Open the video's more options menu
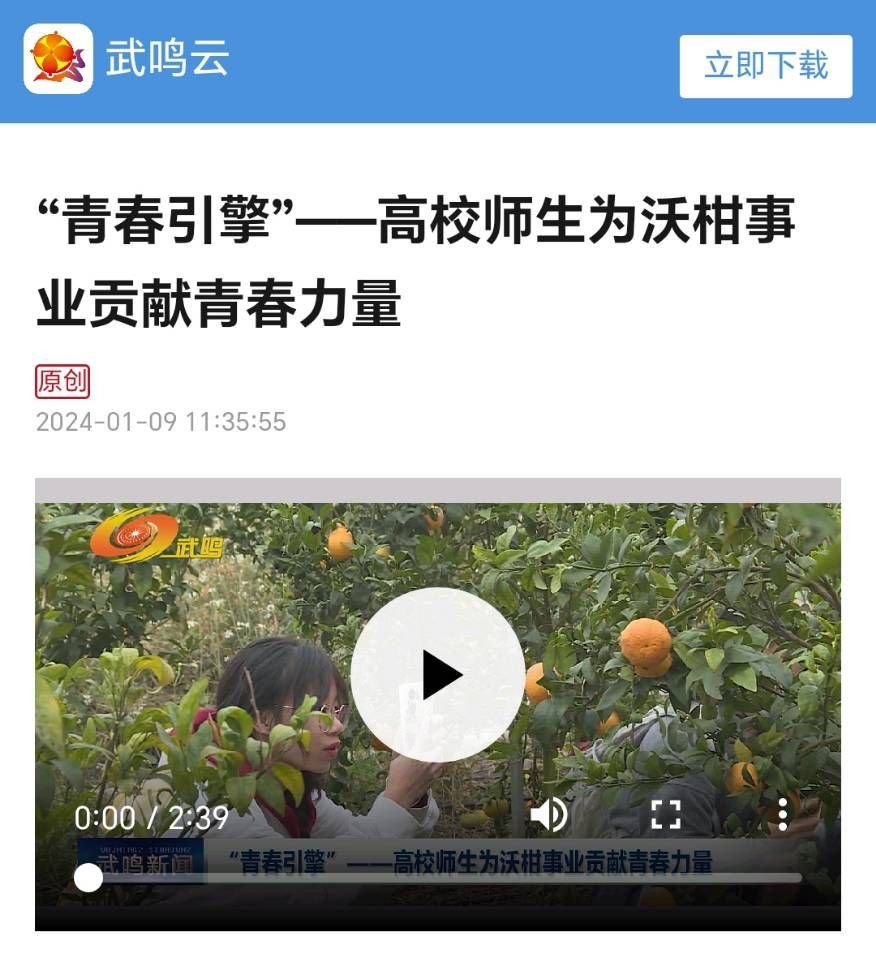The width and height of the screenshot is (876, 969). 782,815
